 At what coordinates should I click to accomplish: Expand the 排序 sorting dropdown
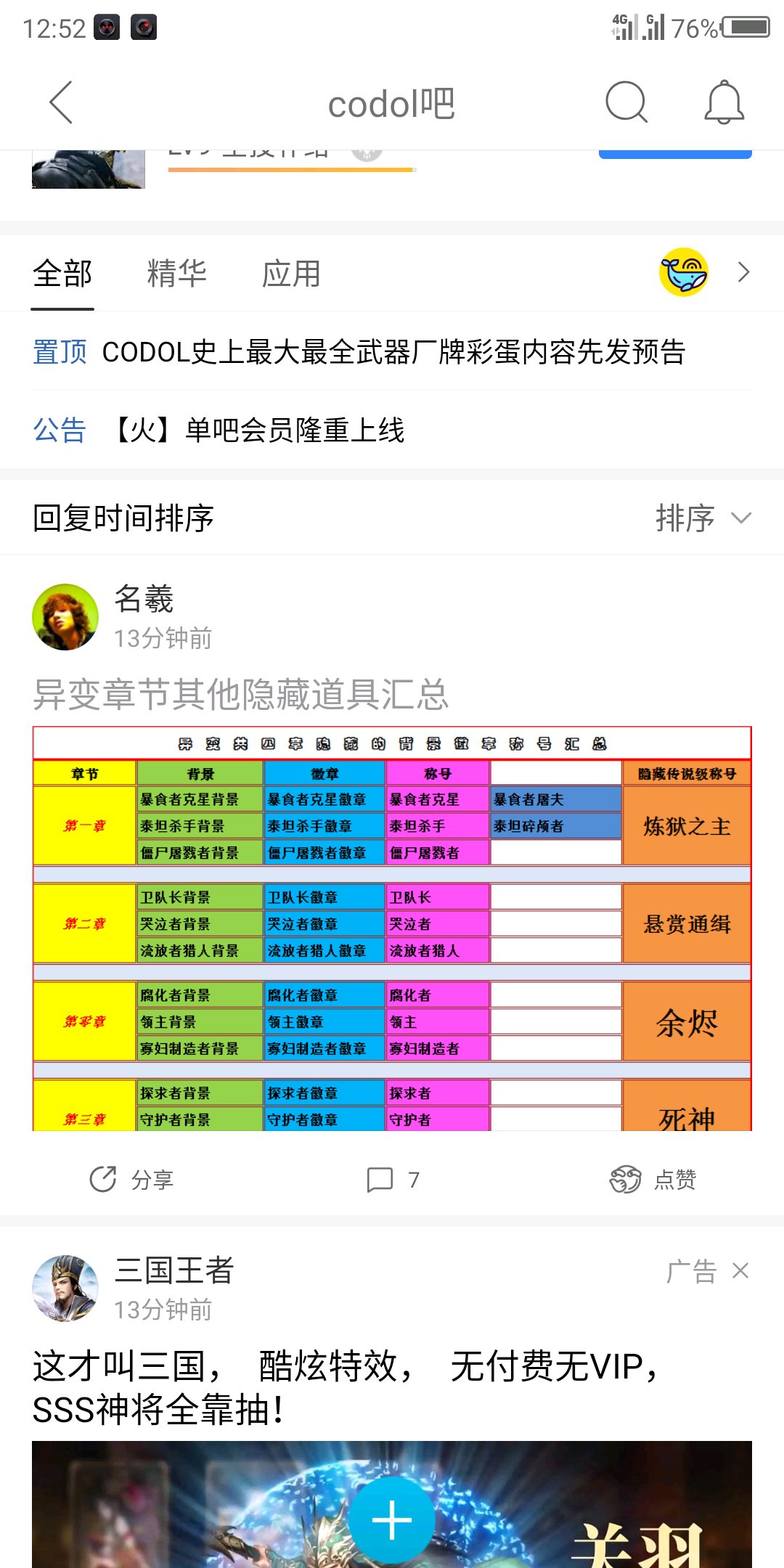click(703, 518)
